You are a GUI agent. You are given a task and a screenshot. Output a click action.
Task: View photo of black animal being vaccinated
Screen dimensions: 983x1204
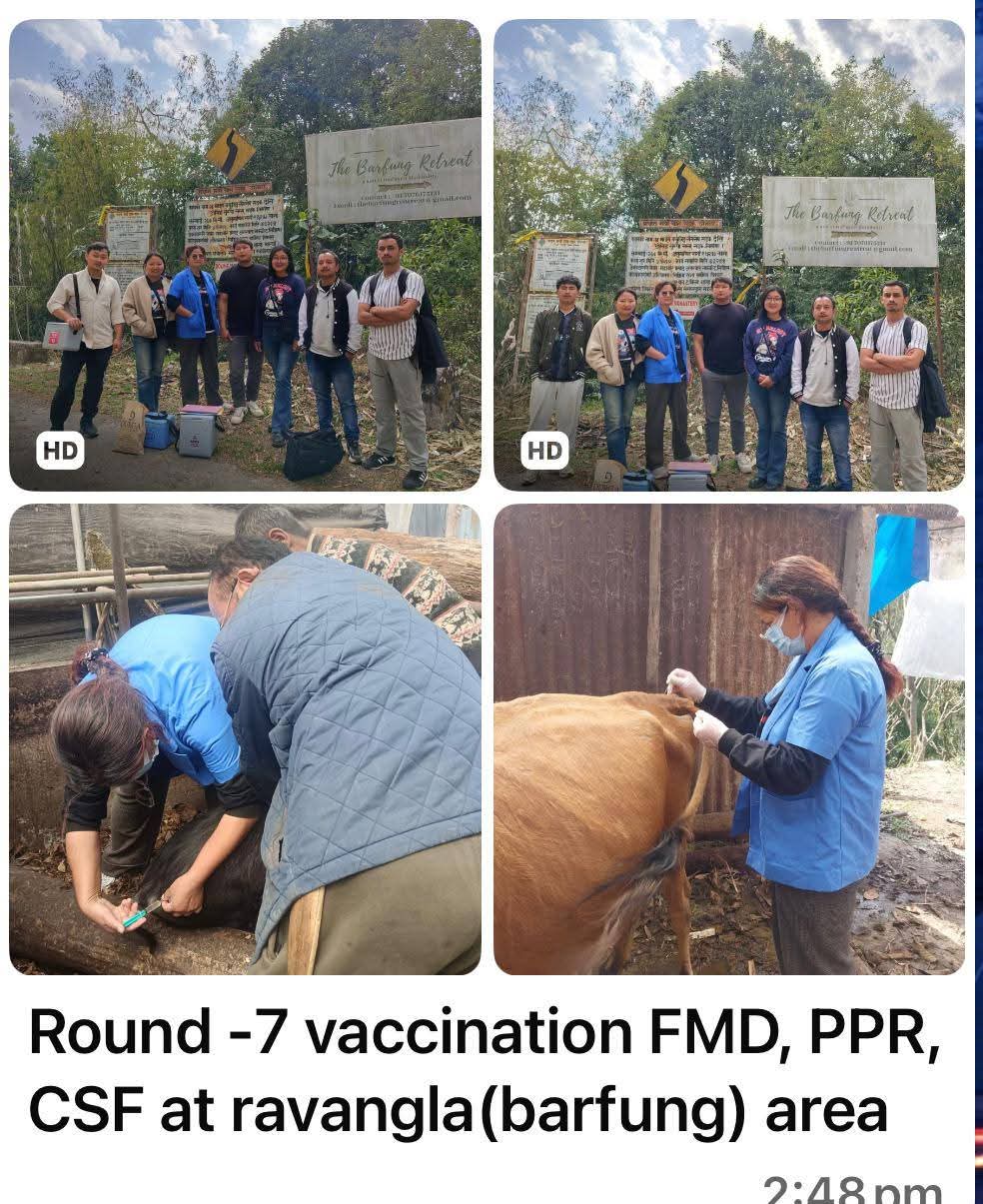tap(245, 739)
